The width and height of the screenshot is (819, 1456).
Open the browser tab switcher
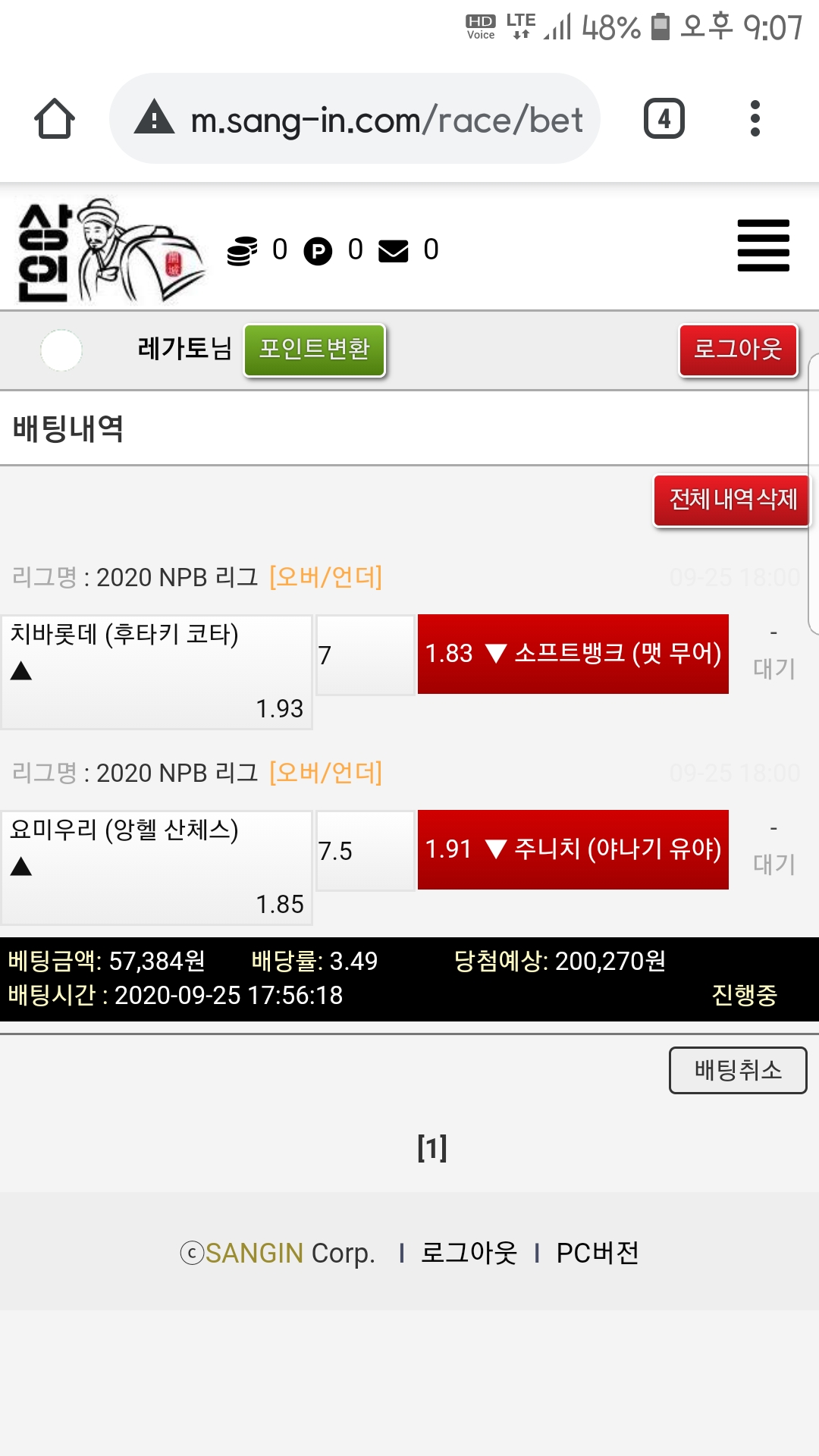tap(664, 119)
